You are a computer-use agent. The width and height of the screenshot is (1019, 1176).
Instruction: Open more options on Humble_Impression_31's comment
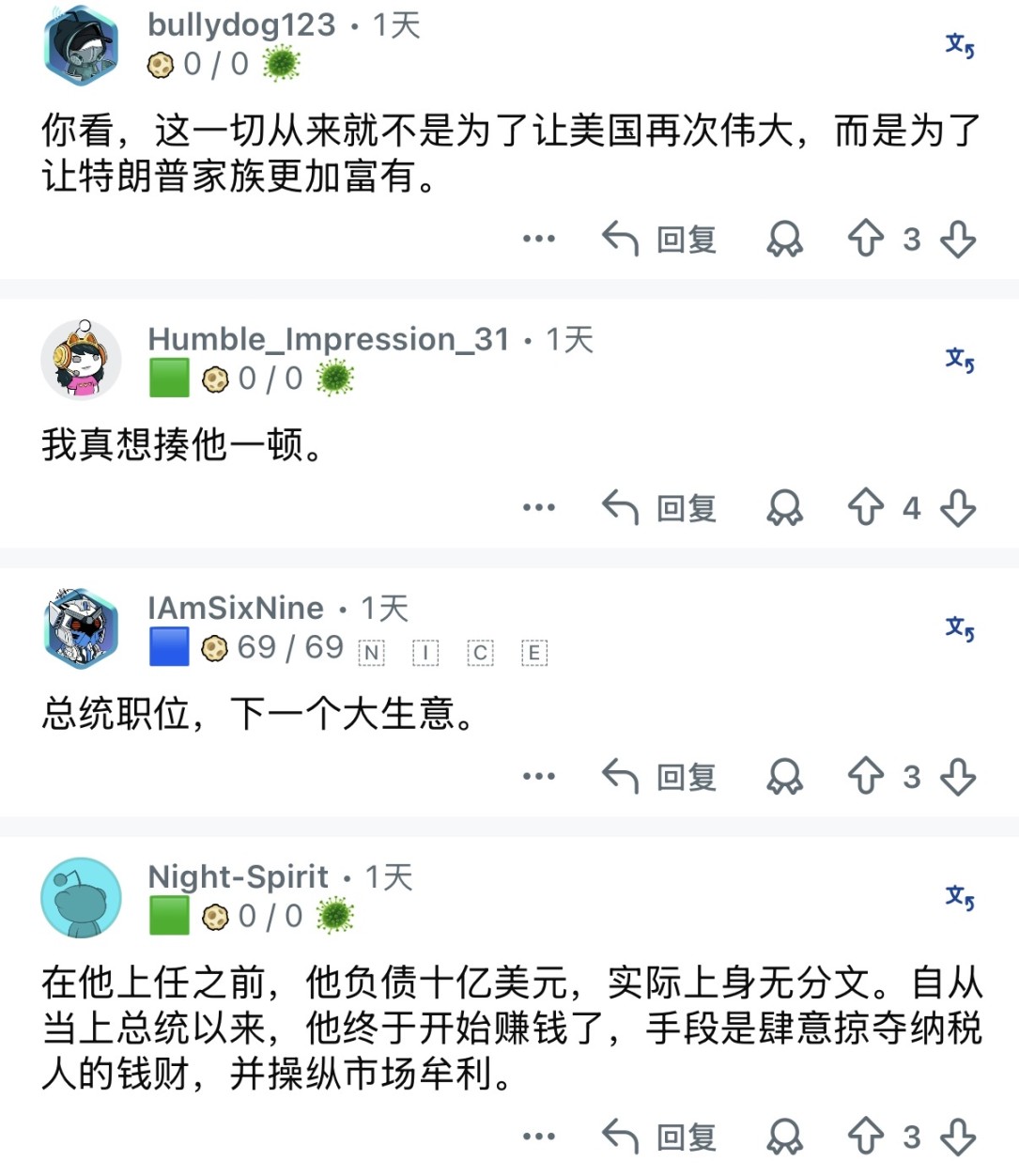pyautogui.click(x=539, y=508)
